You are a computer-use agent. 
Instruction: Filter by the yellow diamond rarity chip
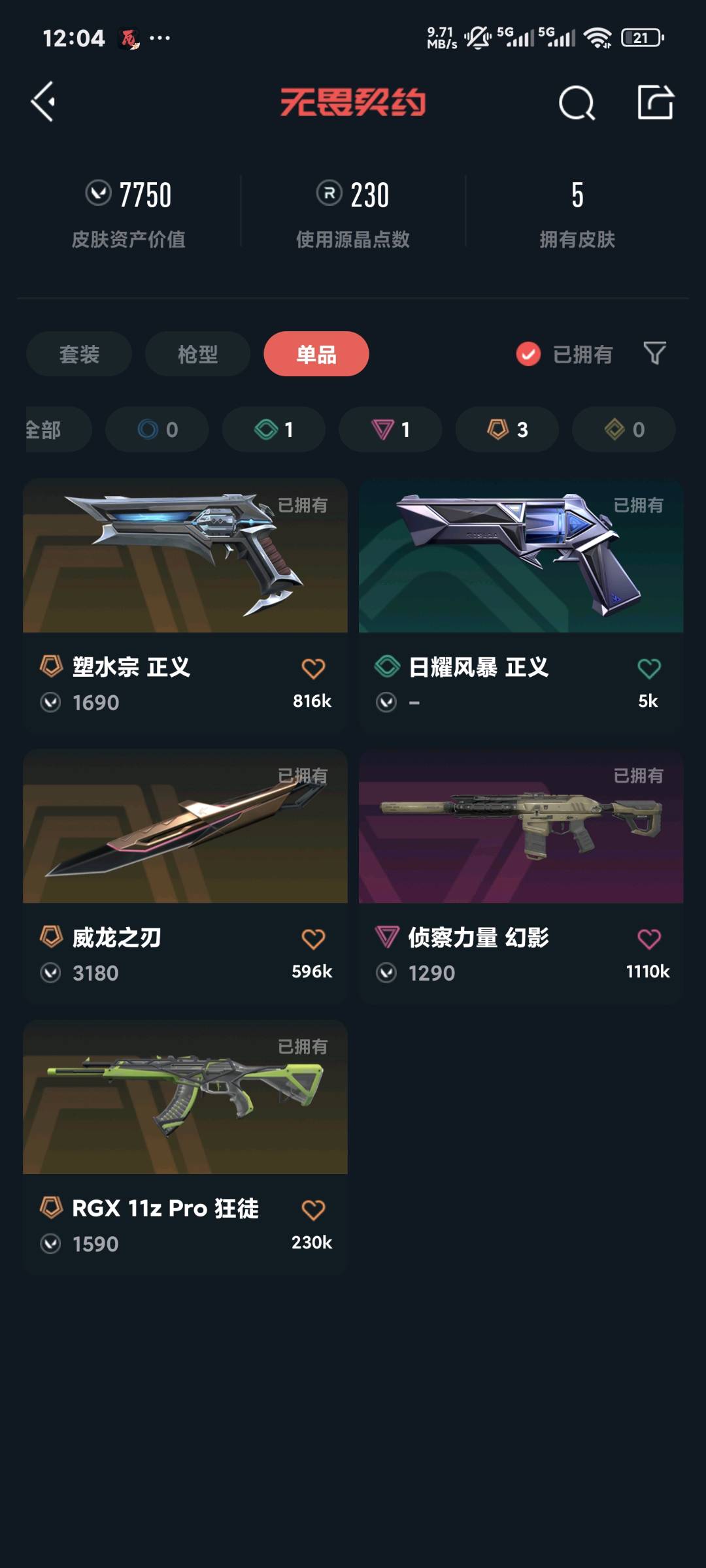[x=624, y=429]
